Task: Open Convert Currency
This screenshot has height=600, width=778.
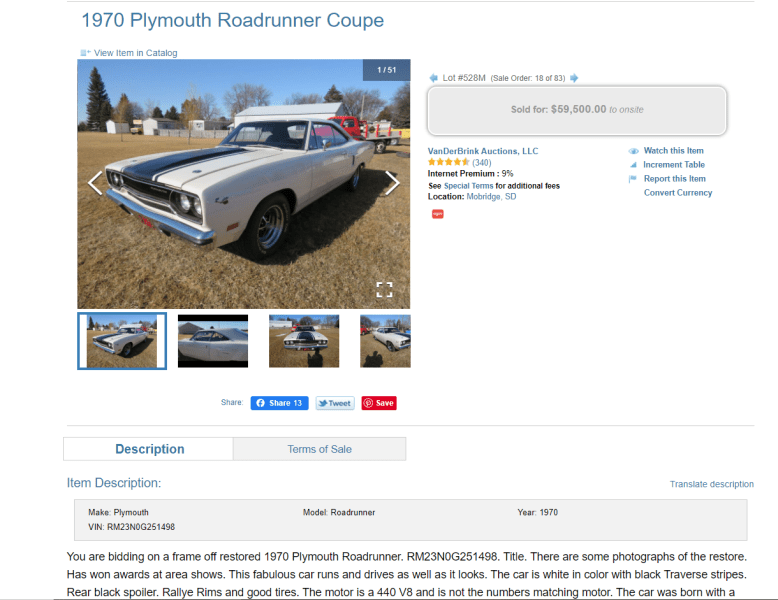Action: pyautogui.click(x=677, y=193)
